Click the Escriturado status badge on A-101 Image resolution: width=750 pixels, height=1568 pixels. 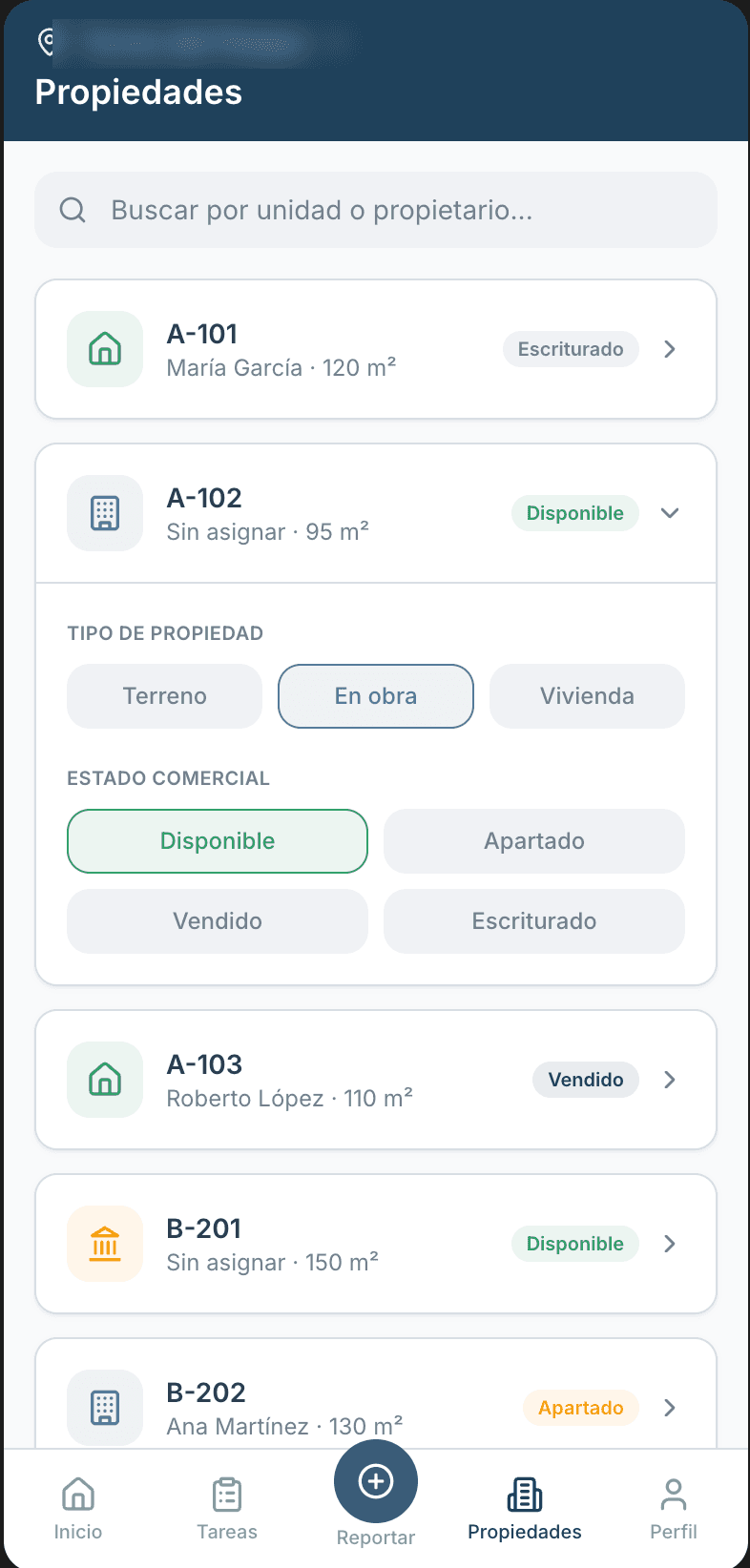[571, 348]
